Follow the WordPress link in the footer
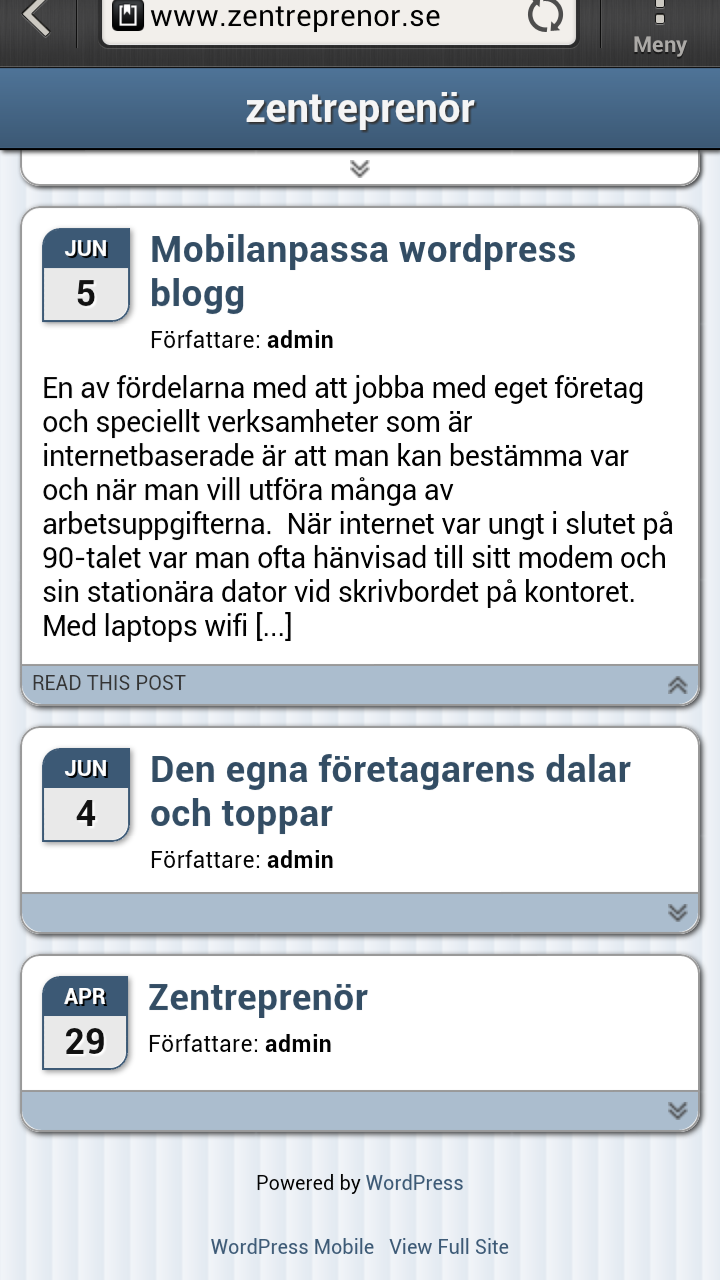Screen dimensions: 720x1280 [414, 1183]
